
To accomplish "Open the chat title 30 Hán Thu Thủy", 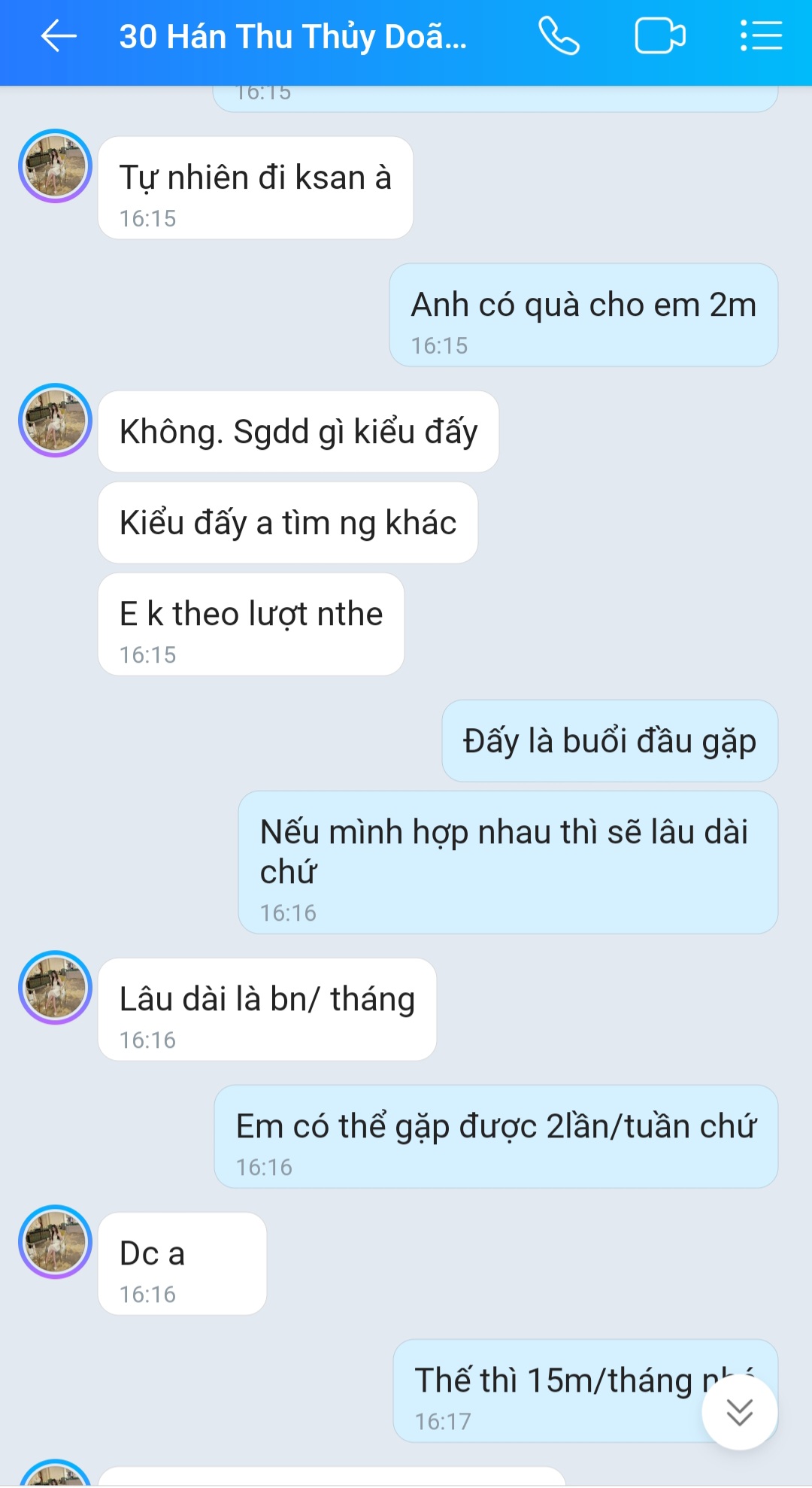I will tap(293, 36).
